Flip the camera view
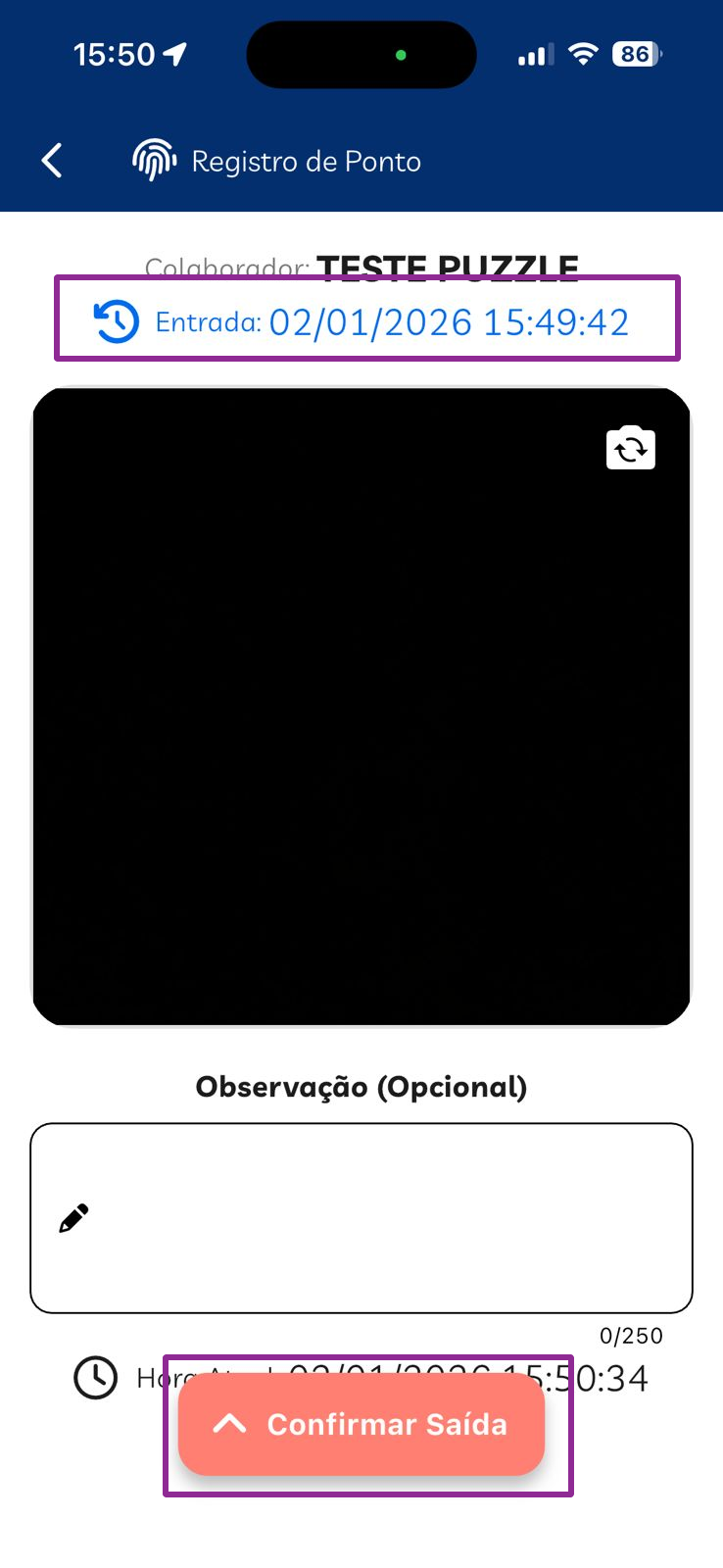723x1568 pixels. point(631,449)
